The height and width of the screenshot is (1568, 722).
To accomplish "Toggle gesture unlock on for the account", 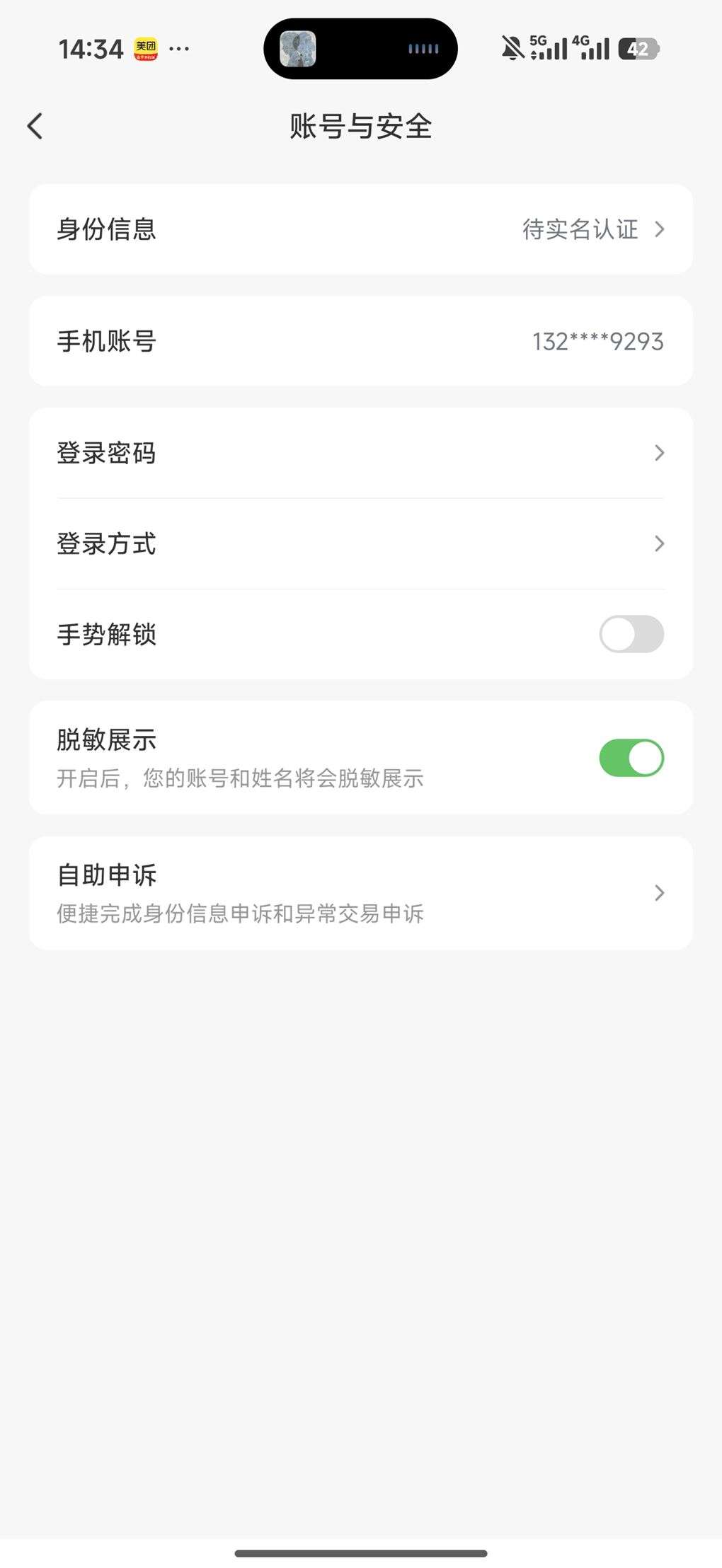I will (631, 635).
